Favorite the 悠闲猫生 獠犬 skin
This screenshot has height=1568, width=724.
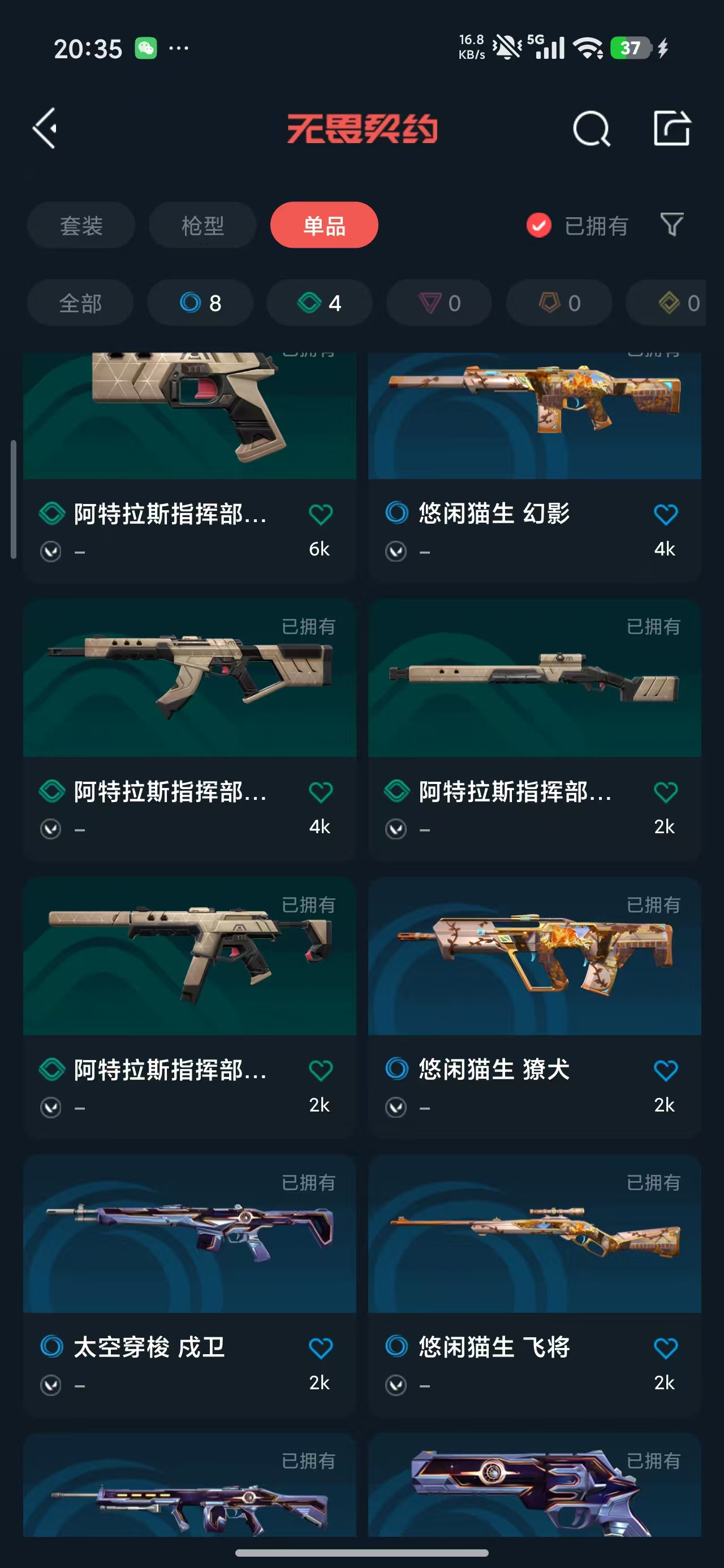665,1070
